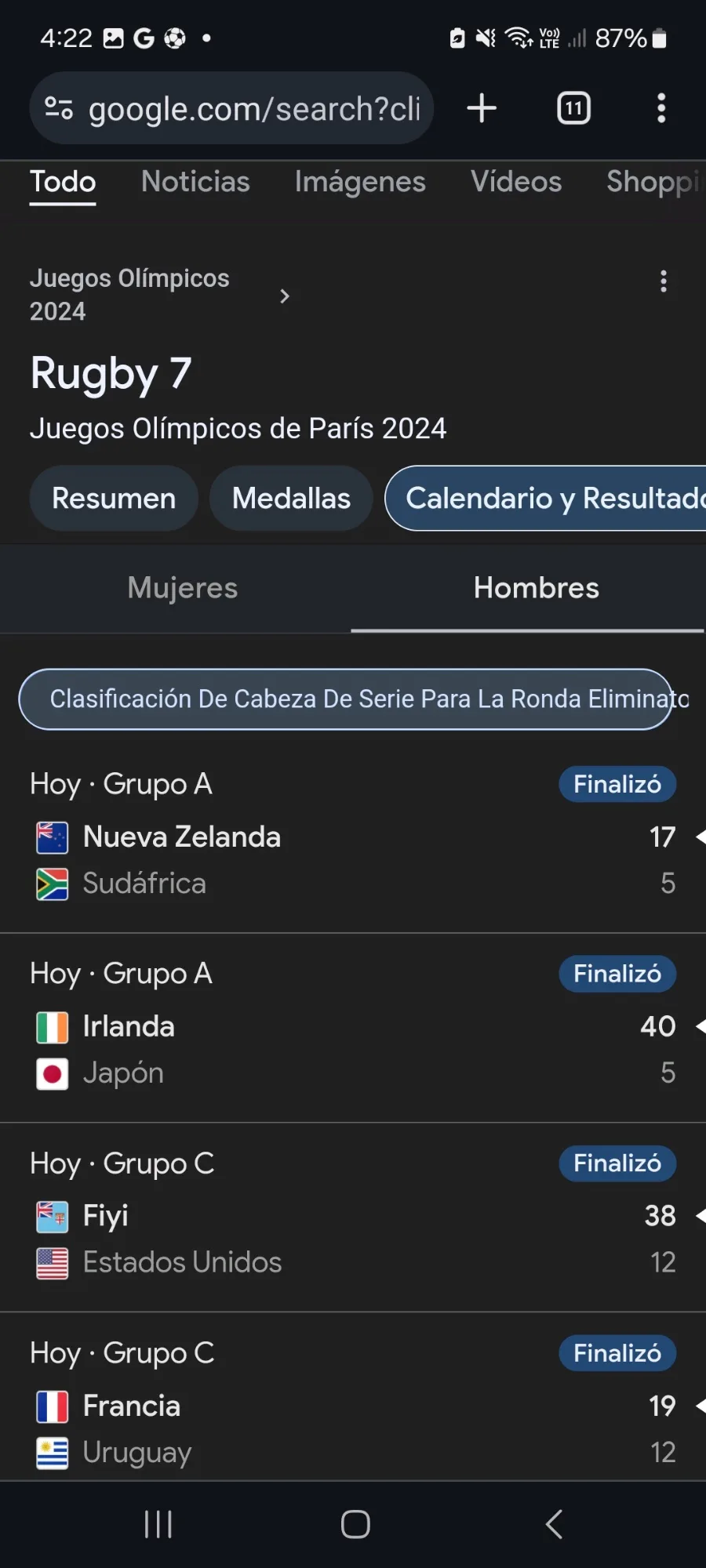Open the Irlanda vs Japón match

point(353,1027)
